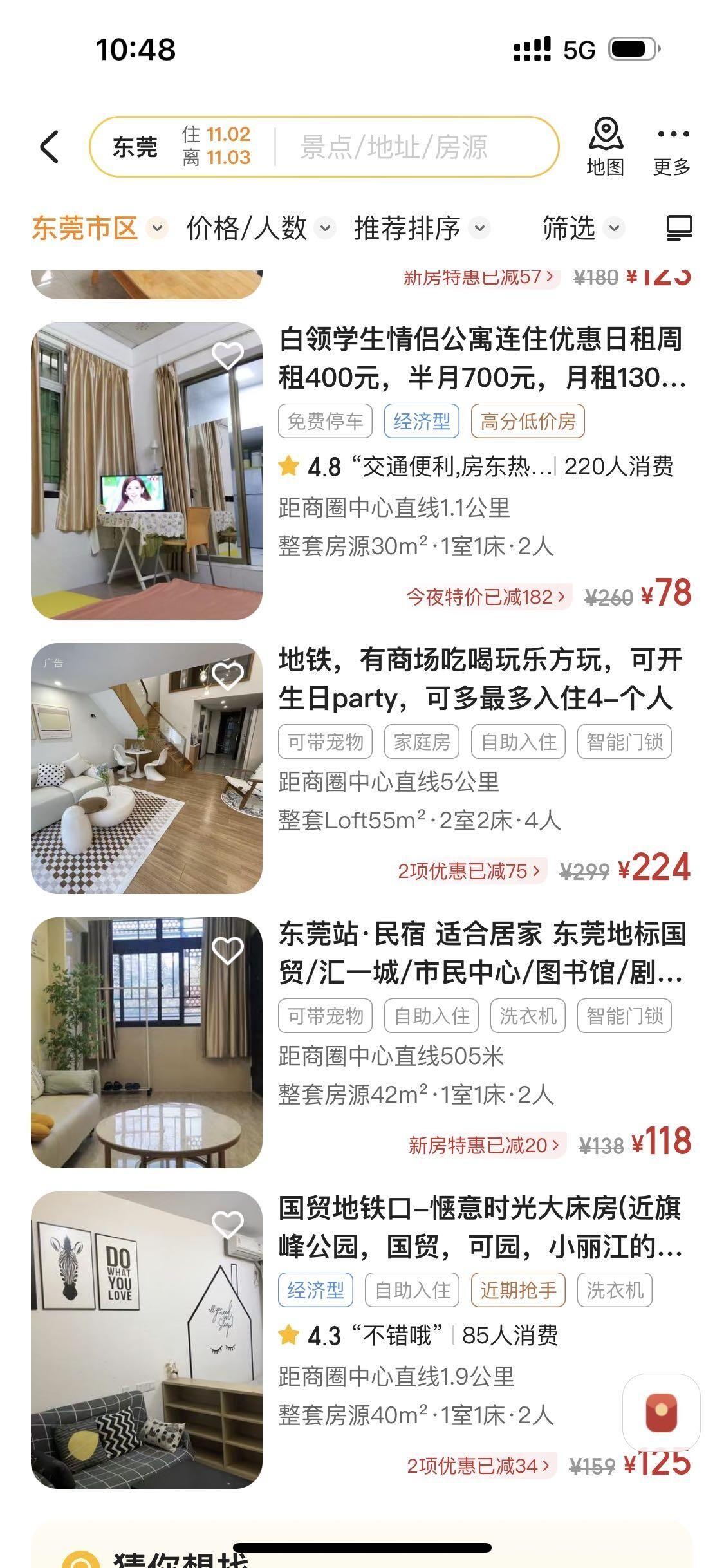View 今夜特价已减182 discount details

[x=486, y=597]
